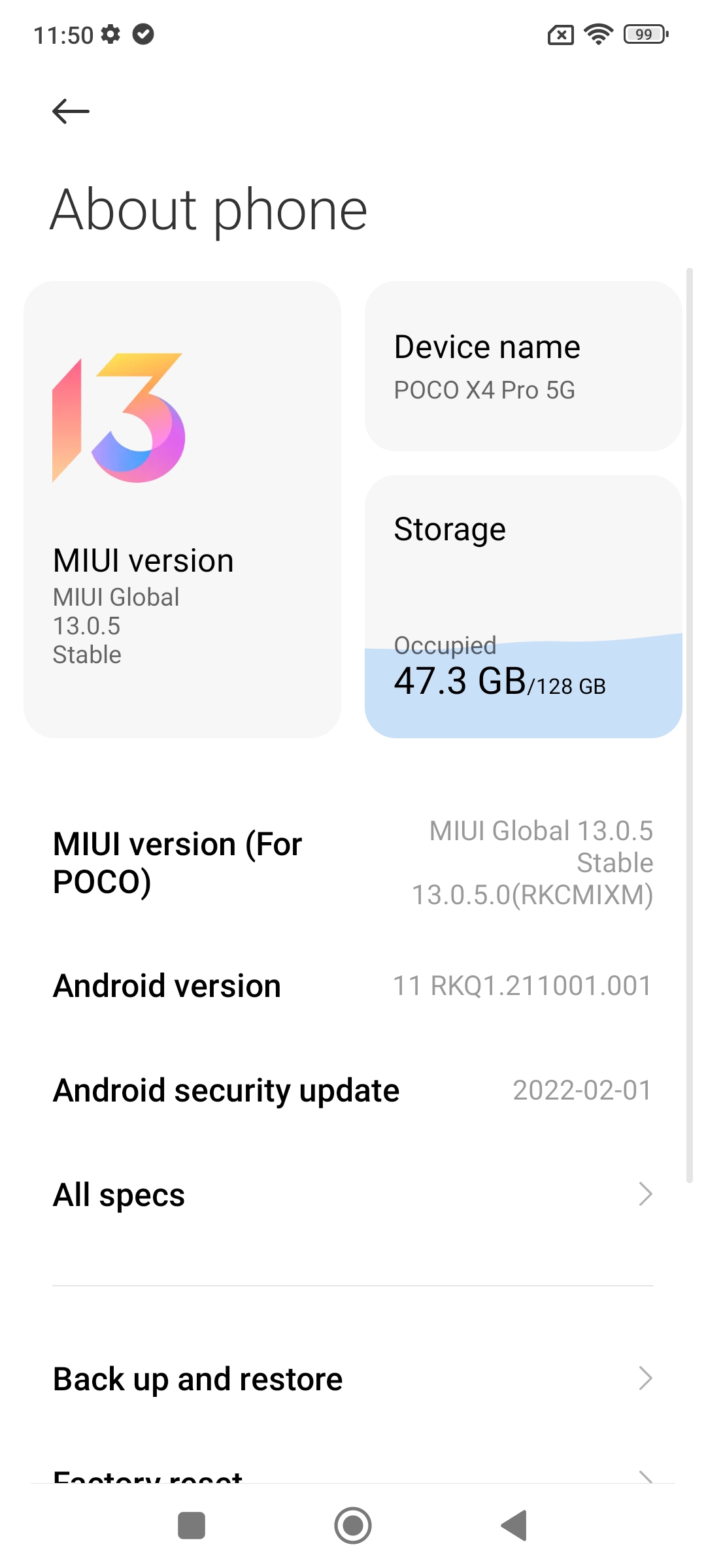Open the MIUI version card
Image resolution: width=706 pixels, height=1568 pixels.
[182, 510]
